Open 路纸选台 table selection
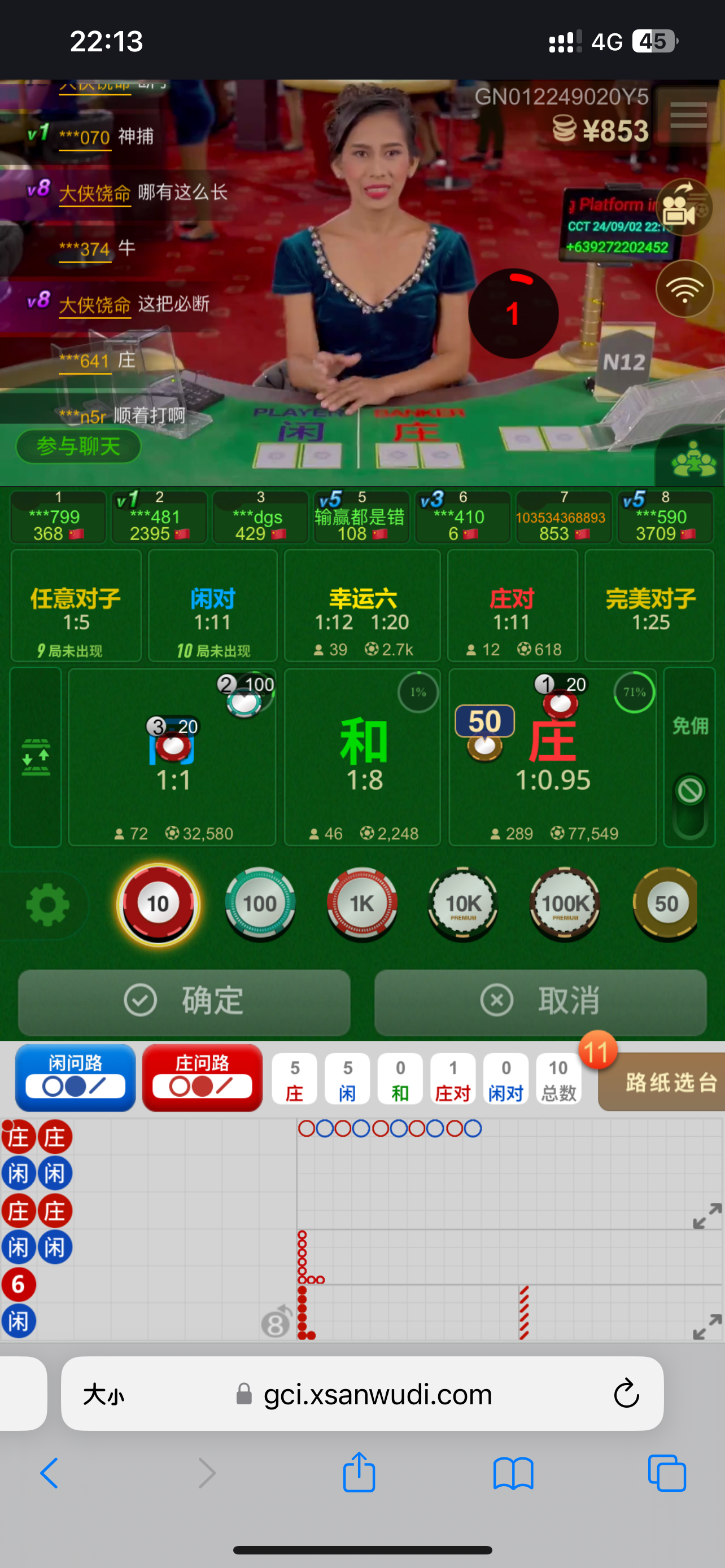Image resolution: width=725 pixels, height=1568 pixels. click(x=663, y=1083)
